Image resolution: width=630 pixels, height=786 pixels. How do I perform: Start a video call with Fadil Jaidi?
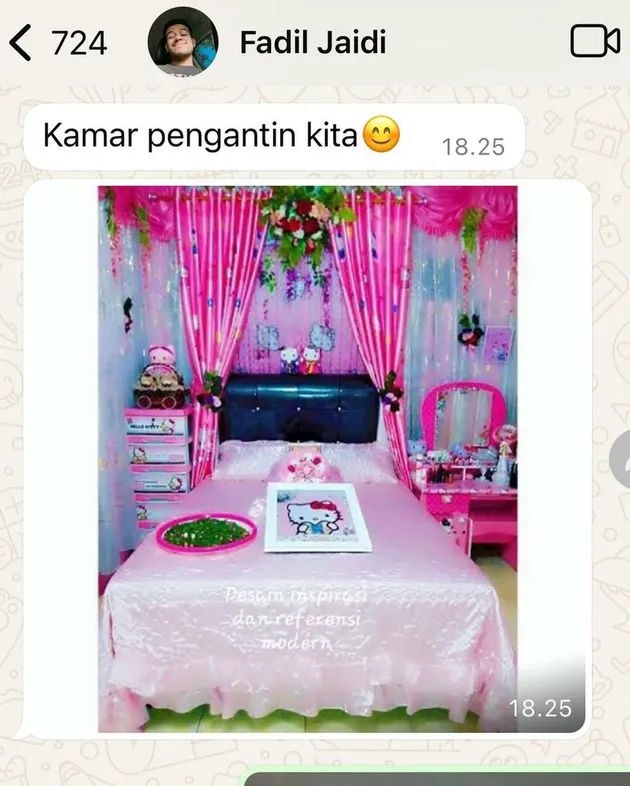595,42
